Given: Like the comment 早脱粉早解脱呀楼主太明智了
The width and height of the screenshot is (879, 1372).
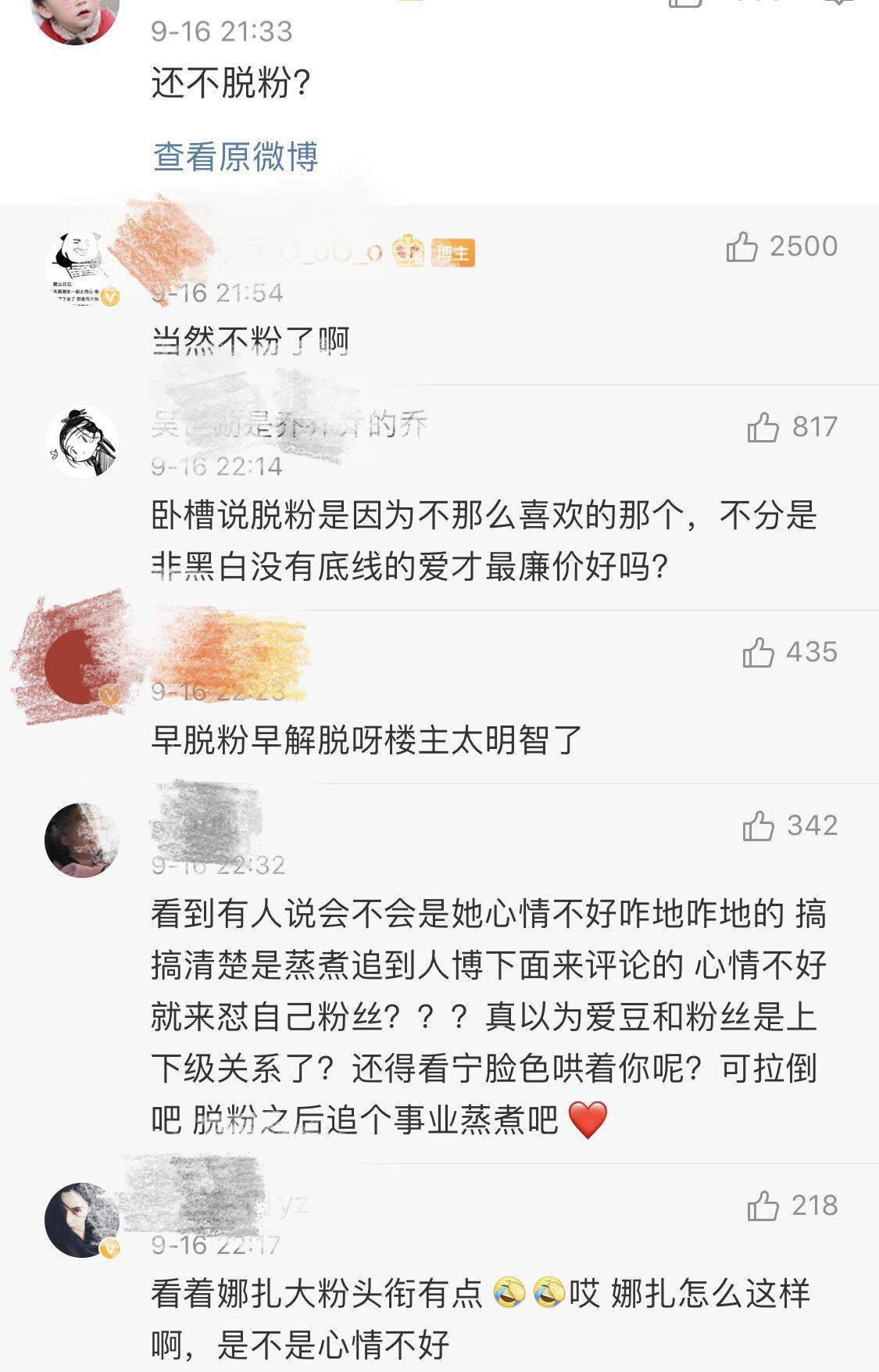Looking at the screenshot, I should point(758,652).
